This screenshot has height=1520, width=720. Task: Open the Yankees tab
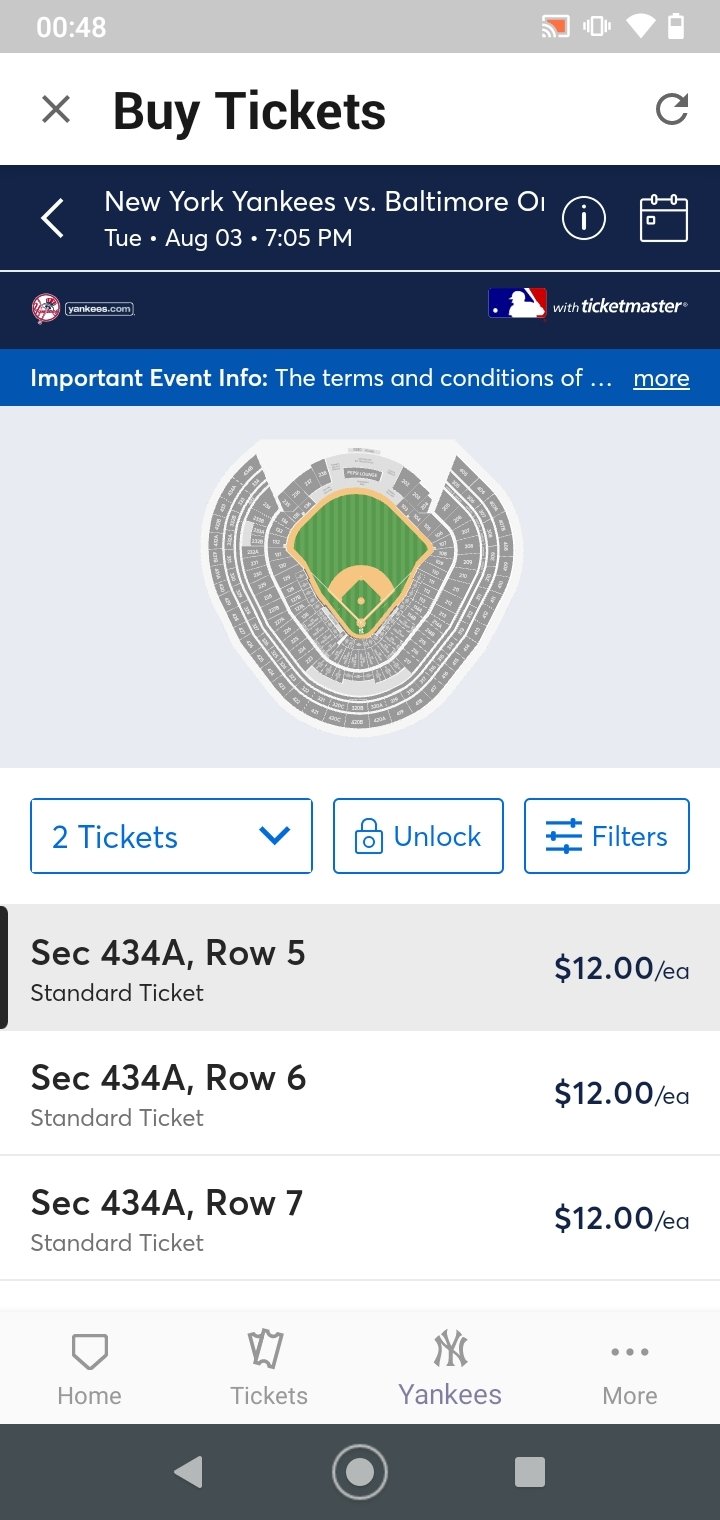[450, 1368]
